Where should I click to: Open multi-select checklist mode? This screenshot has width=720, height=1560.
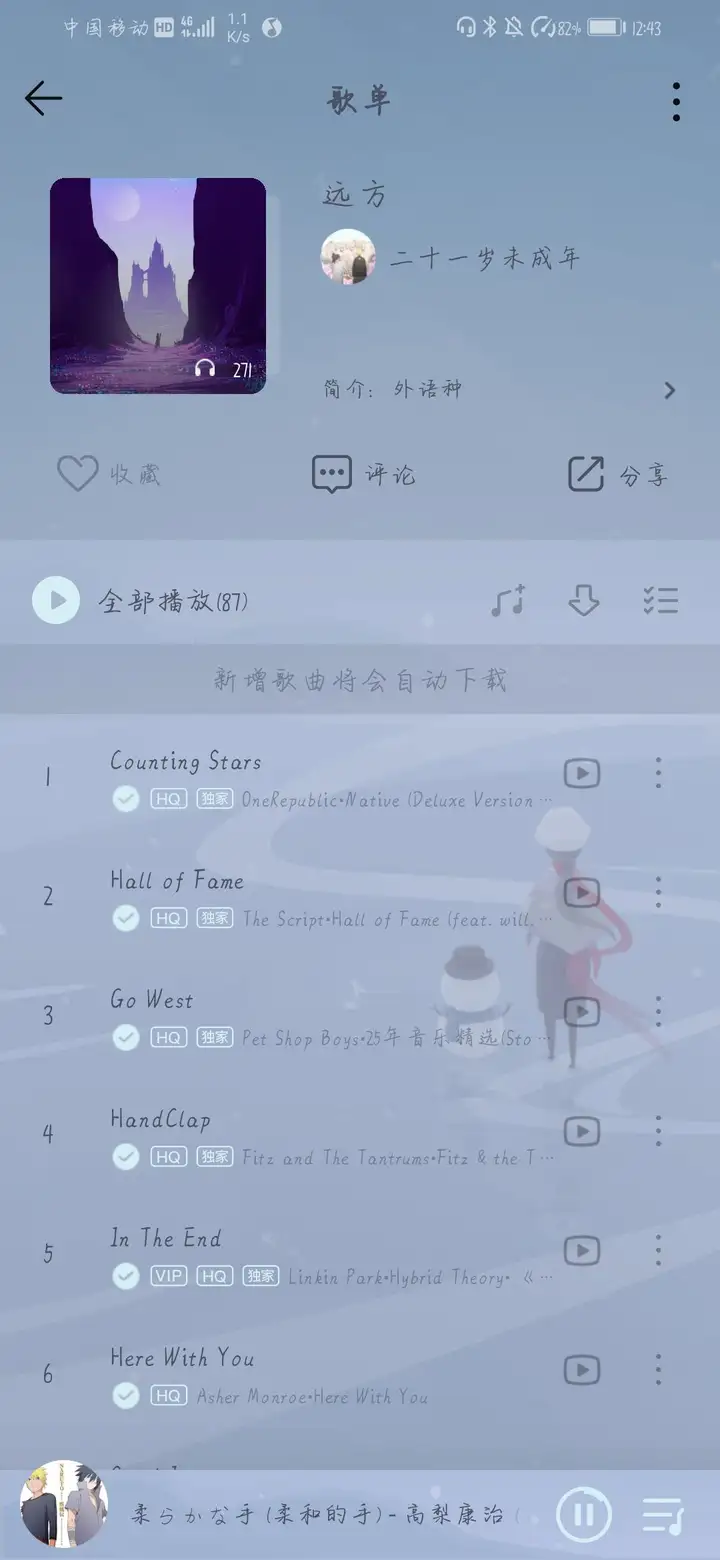click(x=660, y=601)
